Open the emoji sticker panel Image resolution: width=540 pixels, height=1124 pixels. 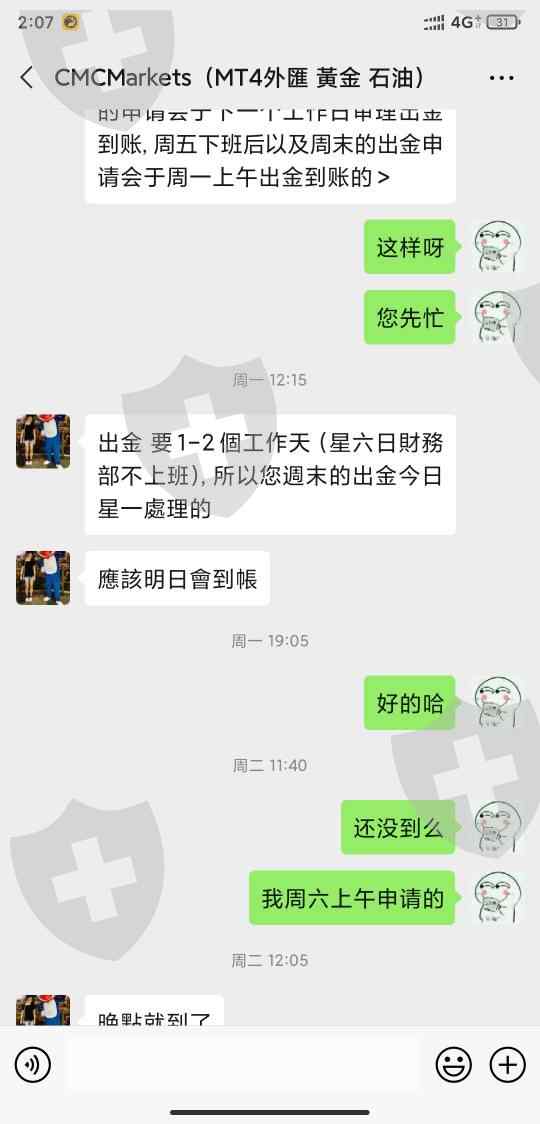tap(454, 1065)
